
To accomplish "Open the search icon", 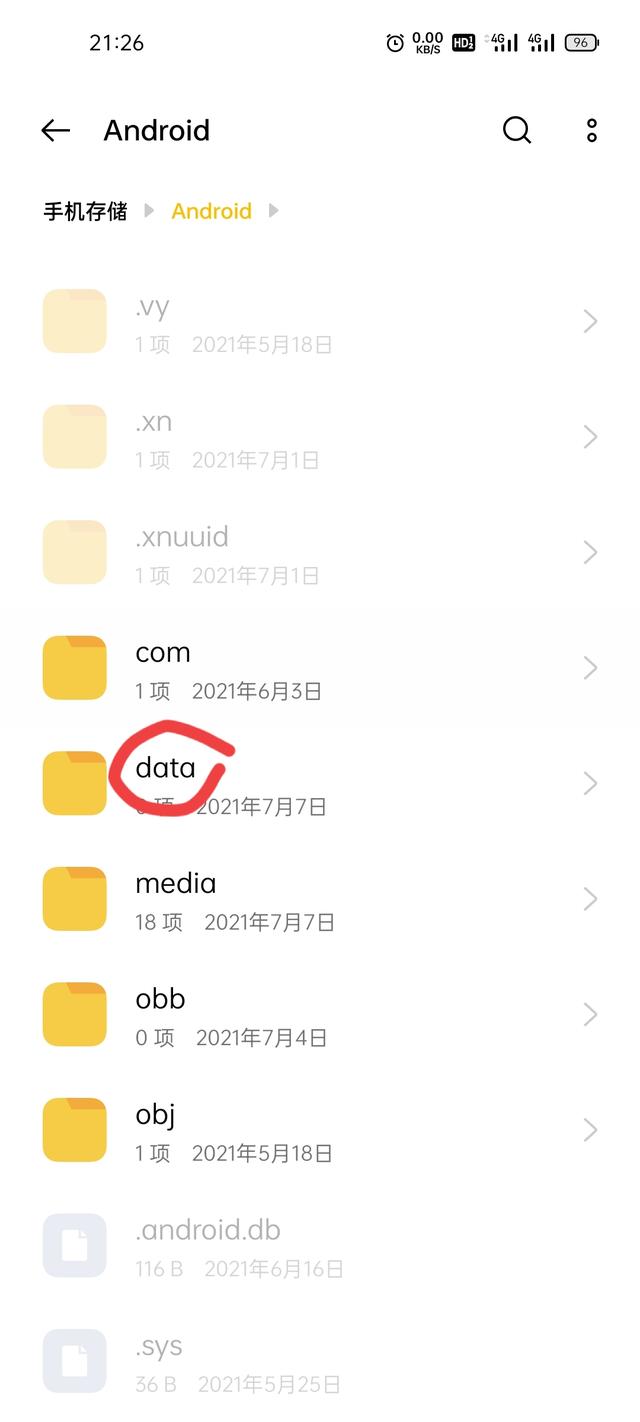I will click(x=516, y=130).
